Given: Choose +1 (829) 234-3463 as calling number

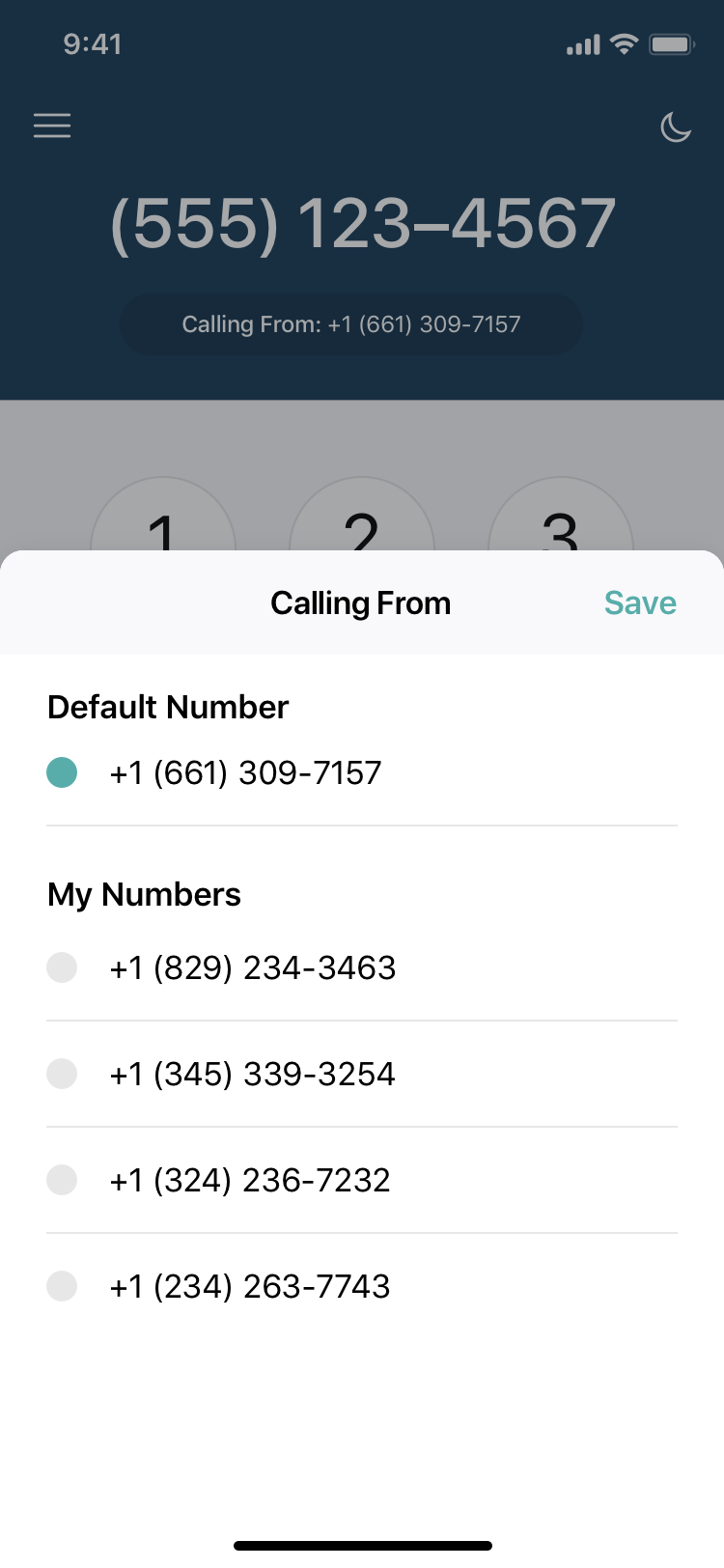Looking at the screenshot, I should [62, 967].
